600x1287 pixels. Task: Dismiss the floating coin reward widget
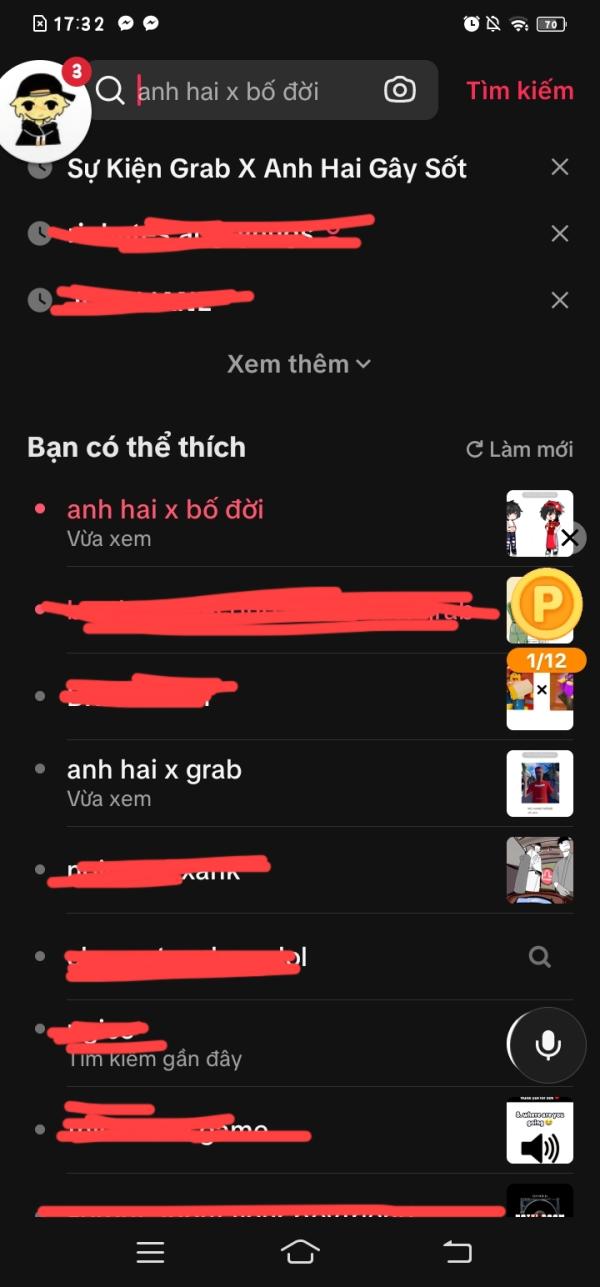coord(570,538)
